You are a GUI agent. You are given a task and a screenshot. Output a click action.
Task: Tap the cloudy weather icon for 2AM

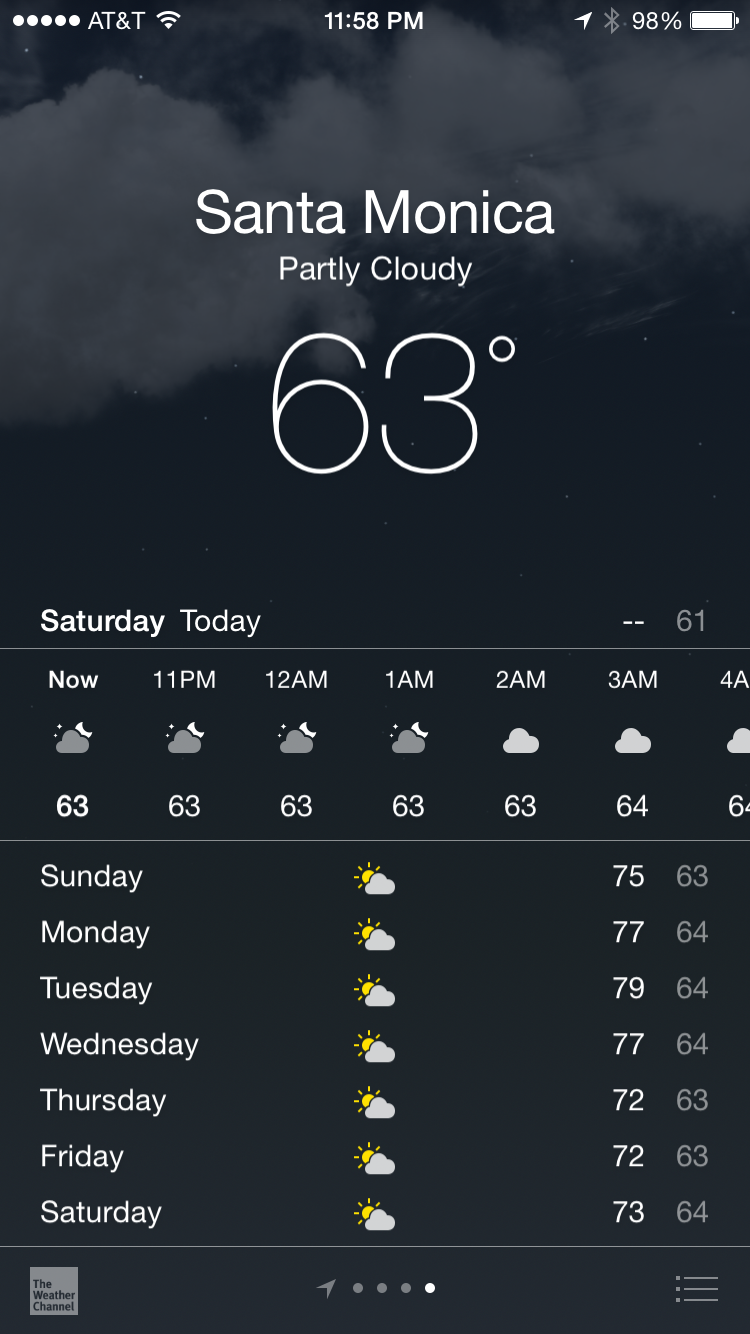(519, 742)
